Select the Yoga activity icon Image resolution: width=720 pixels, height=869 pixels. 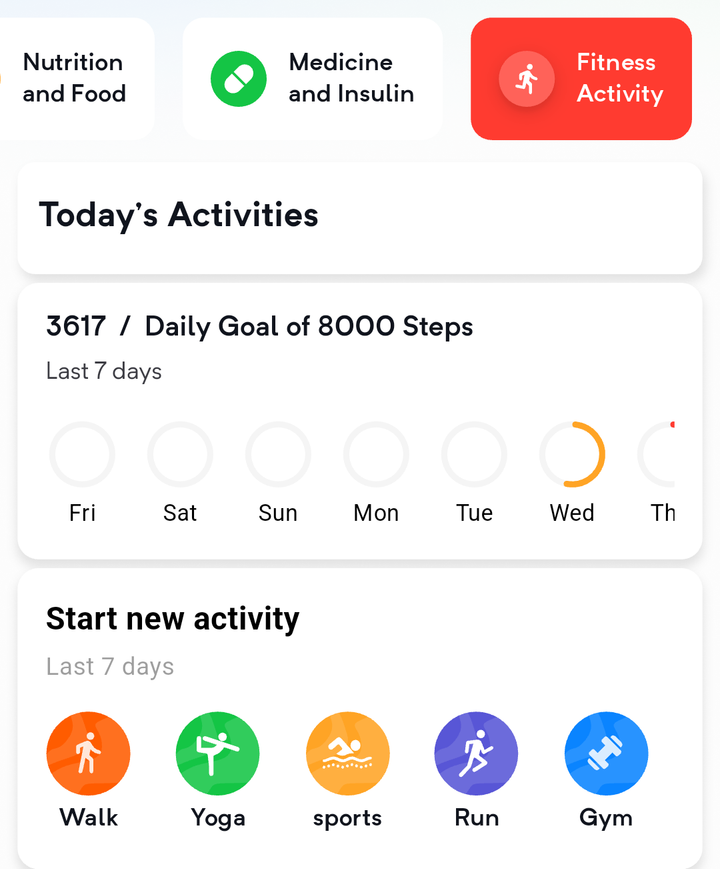(217, 753)
